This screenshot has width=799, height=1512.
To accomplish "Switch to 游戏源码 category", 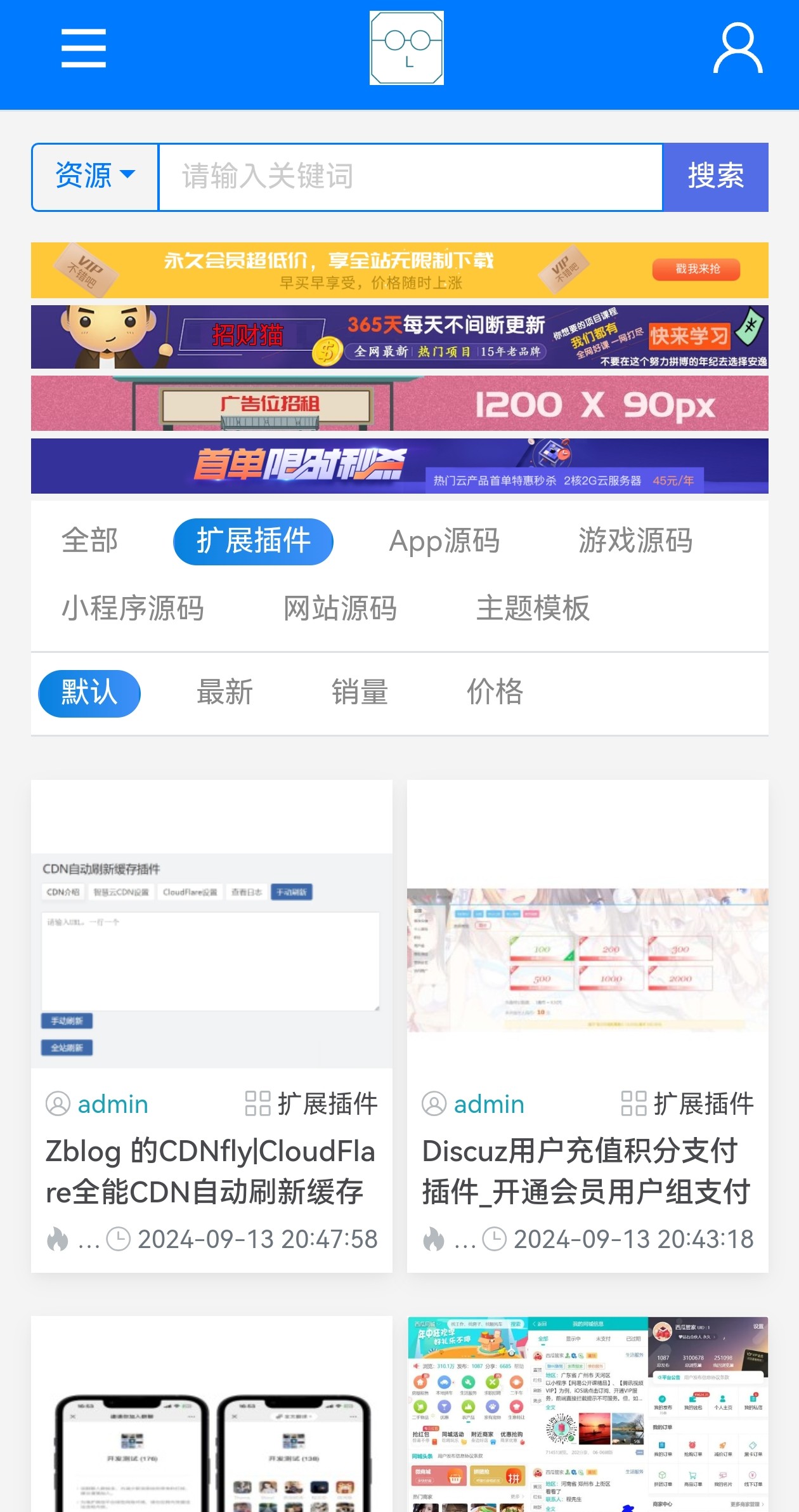I will pos(635,541).
